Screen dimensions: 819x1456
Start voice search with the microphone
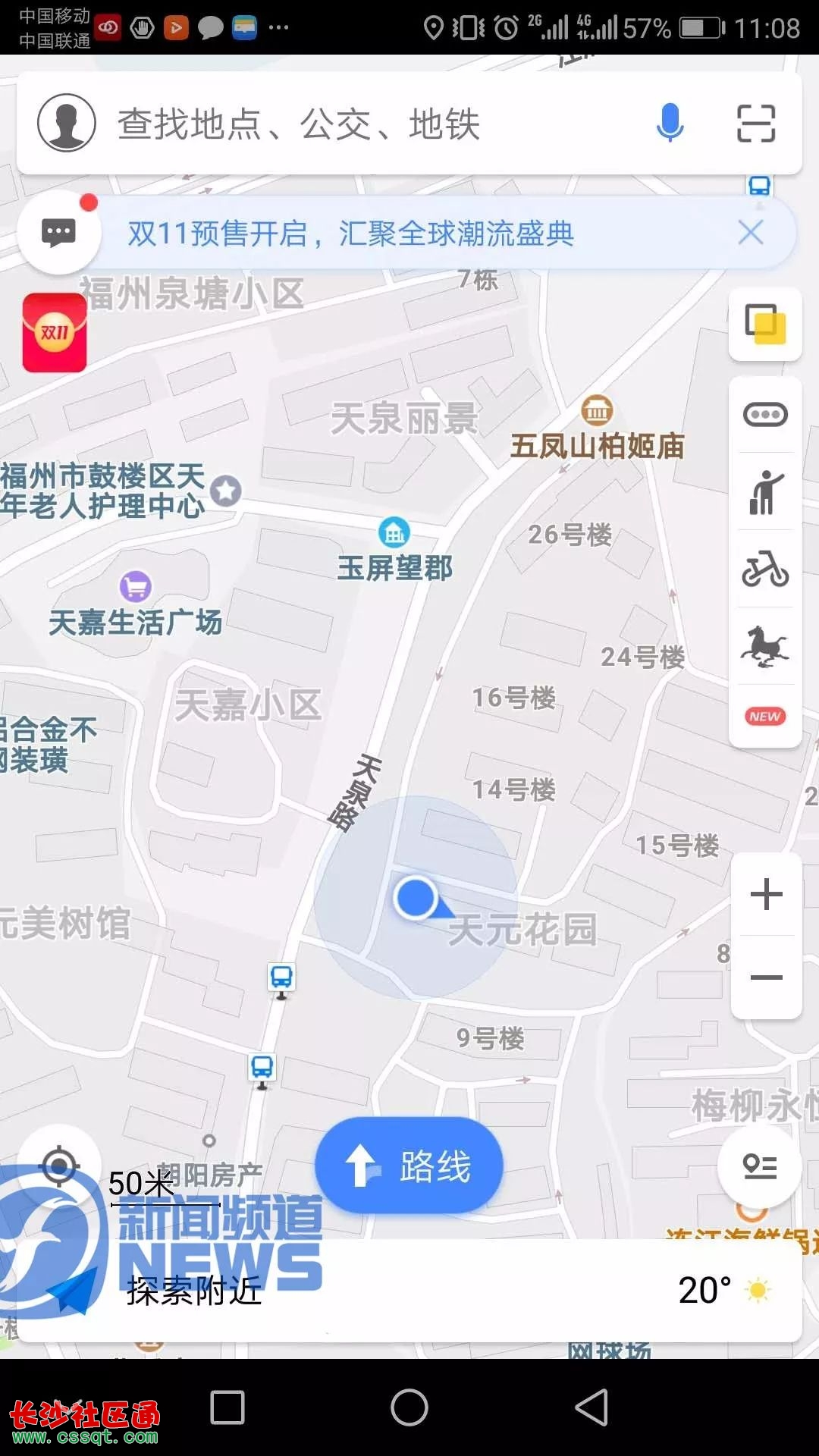click(670, 123)
